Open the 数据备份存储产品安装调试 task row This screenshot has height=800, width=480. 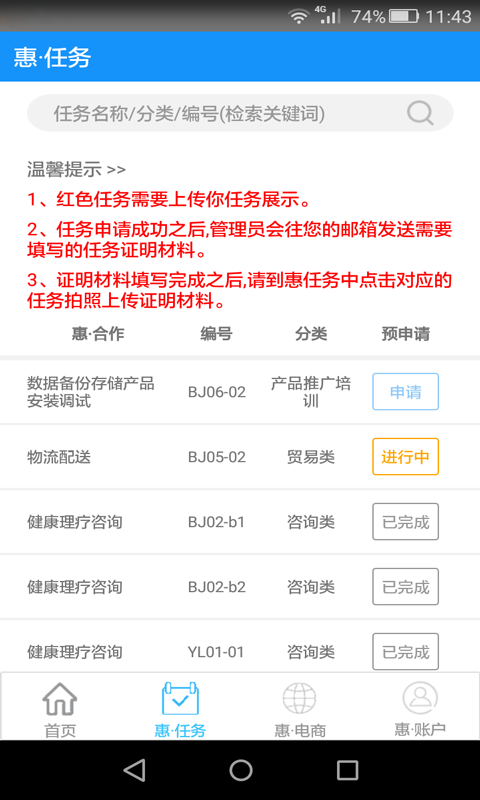(240, 392)
